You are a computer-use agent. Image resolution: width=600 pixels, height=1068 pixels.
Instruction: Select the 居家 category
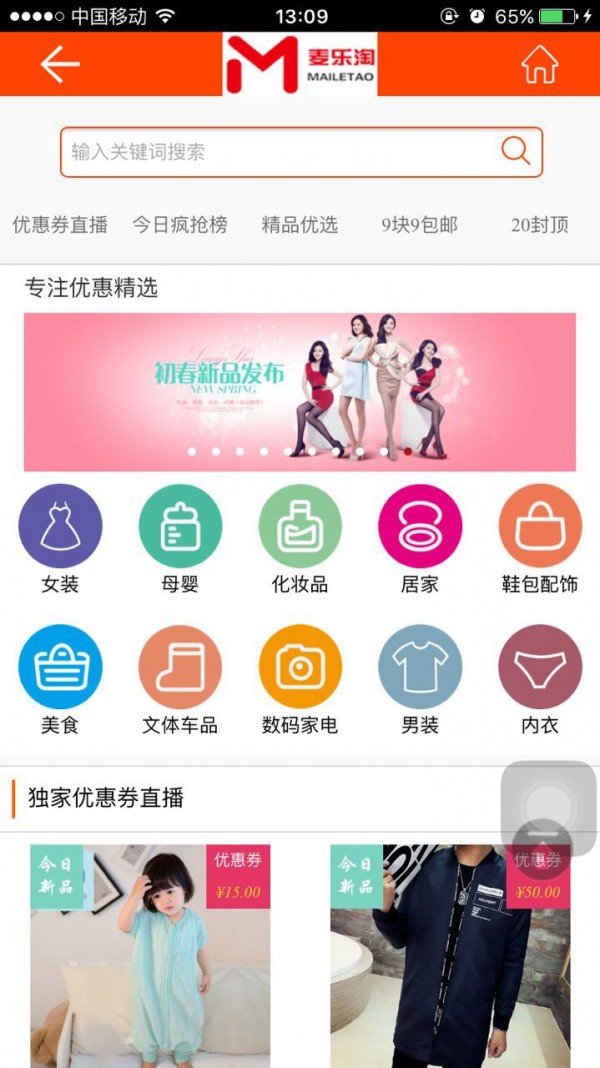tap(420, 527)
